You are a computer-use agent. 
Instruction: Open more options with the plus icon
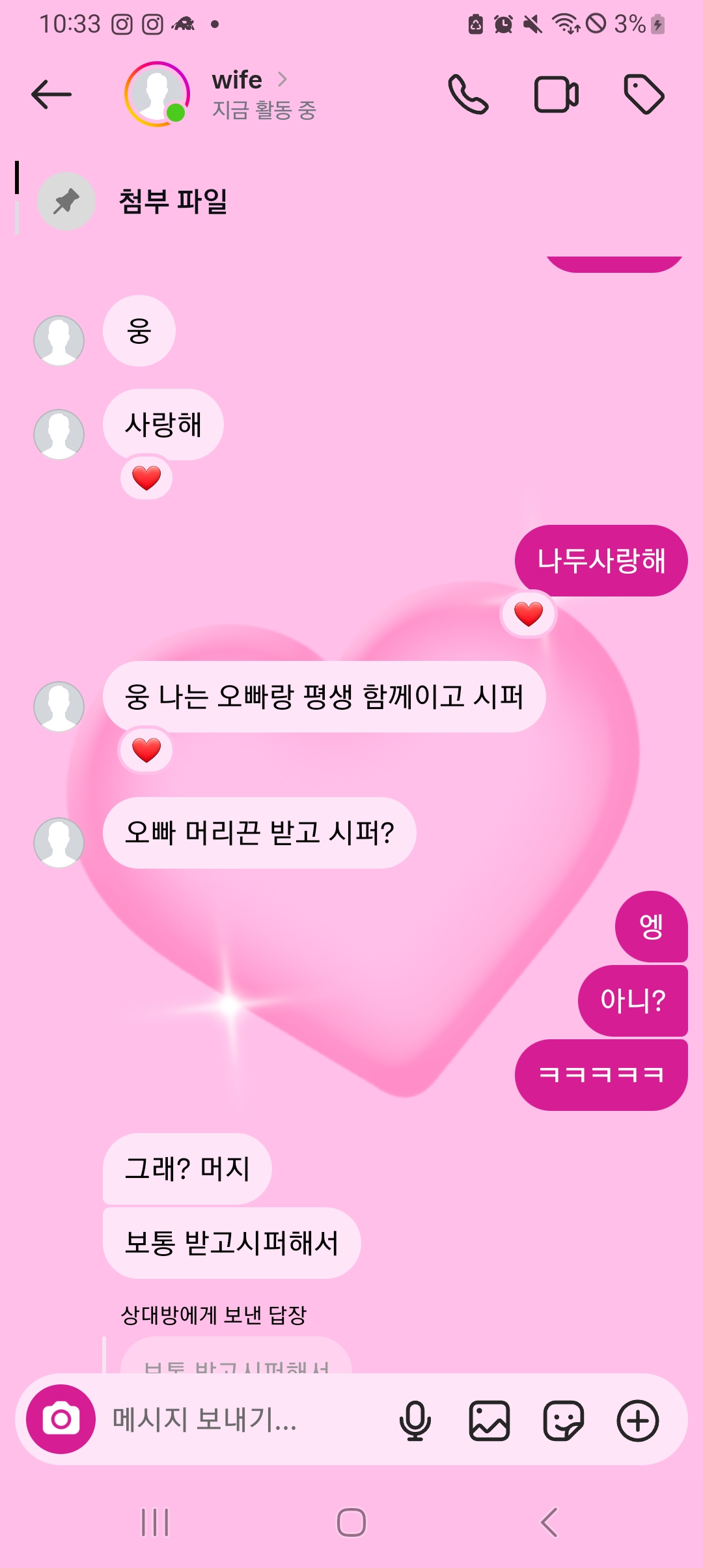637,1420
